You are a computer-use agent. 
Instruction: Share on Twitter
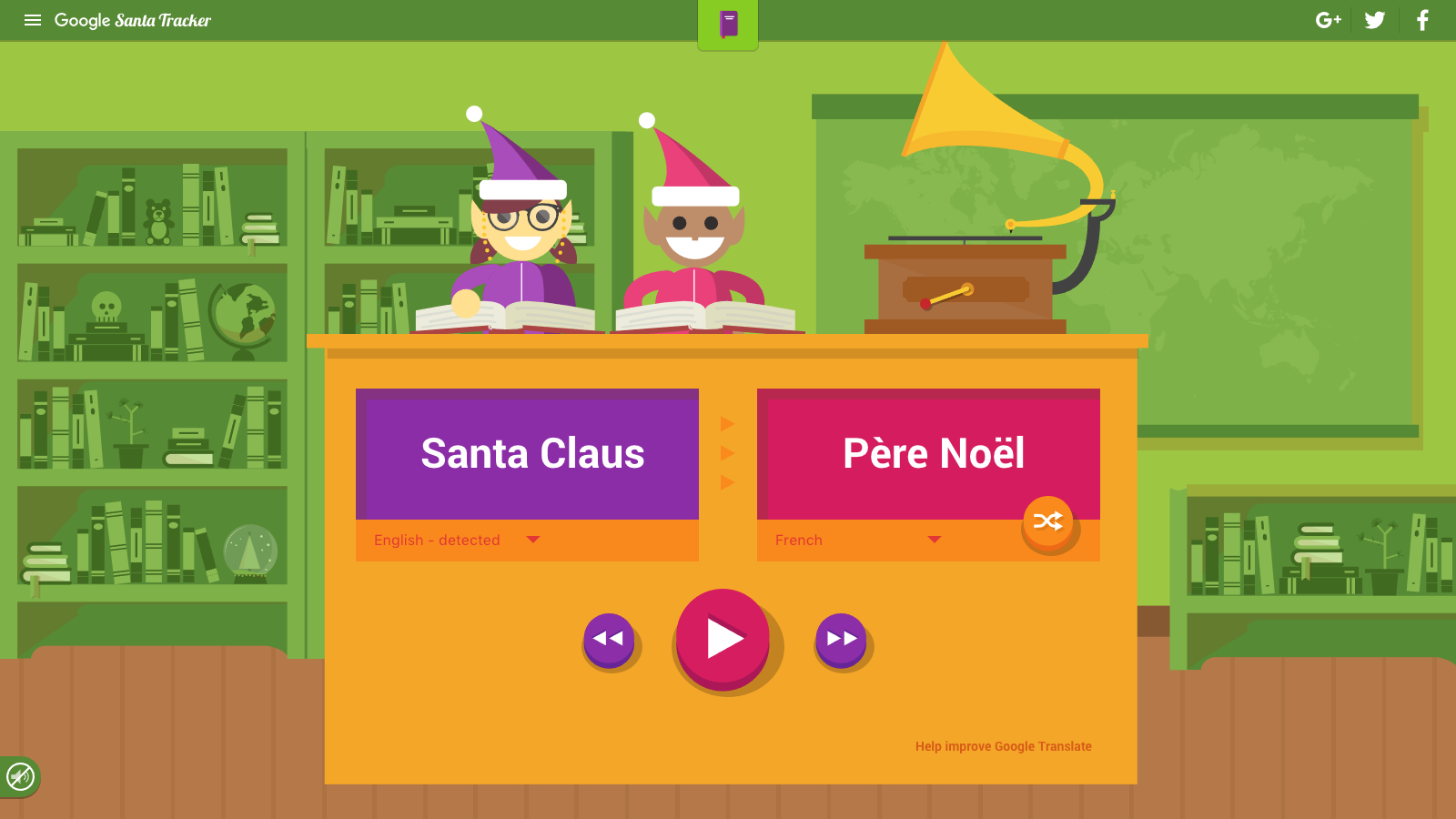coord(1375,20)
